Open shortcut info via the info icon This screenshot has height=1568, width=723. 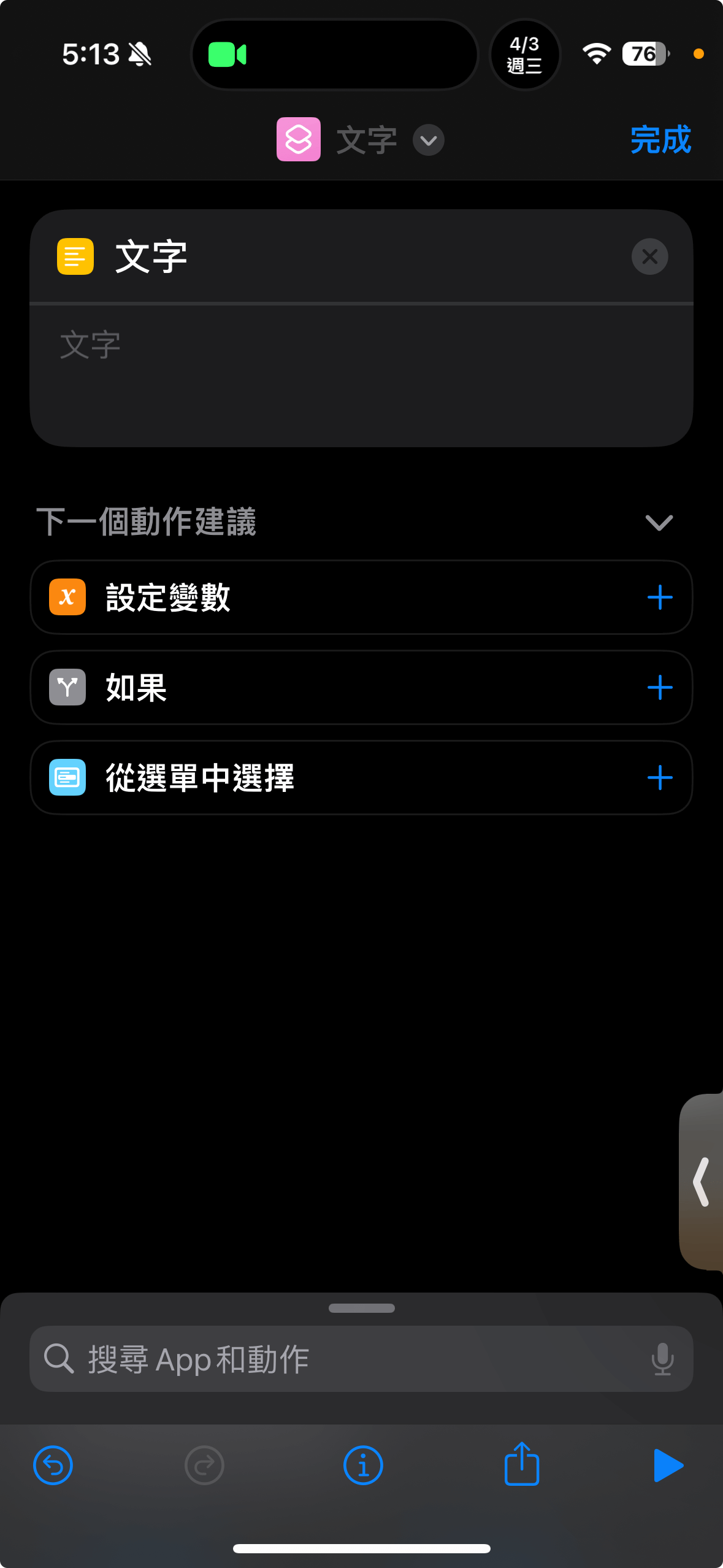point(362,1465)
